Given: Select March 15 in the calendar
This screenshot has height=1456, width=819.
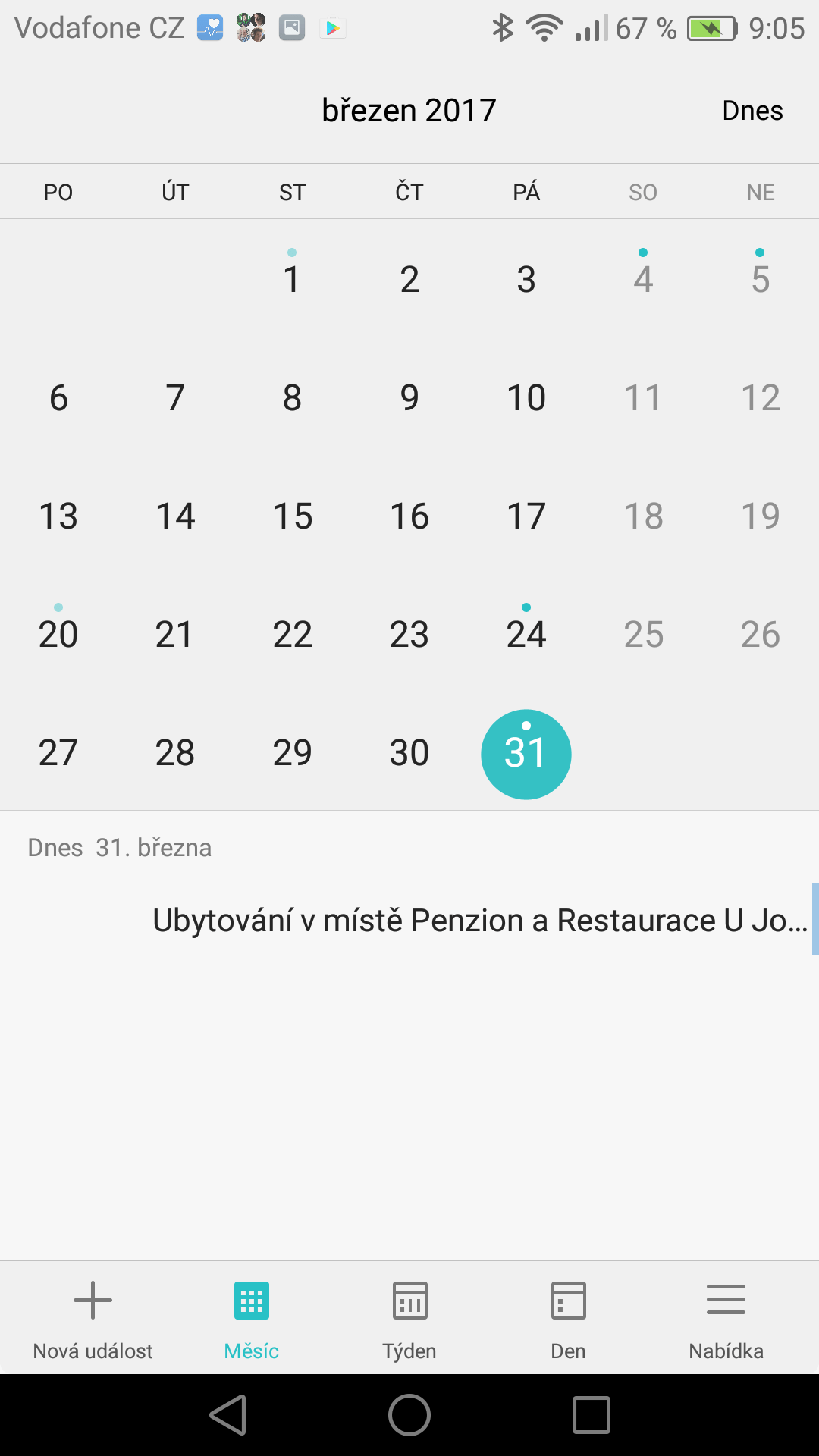Looking at the screenshot, I should tap(293, 516).
